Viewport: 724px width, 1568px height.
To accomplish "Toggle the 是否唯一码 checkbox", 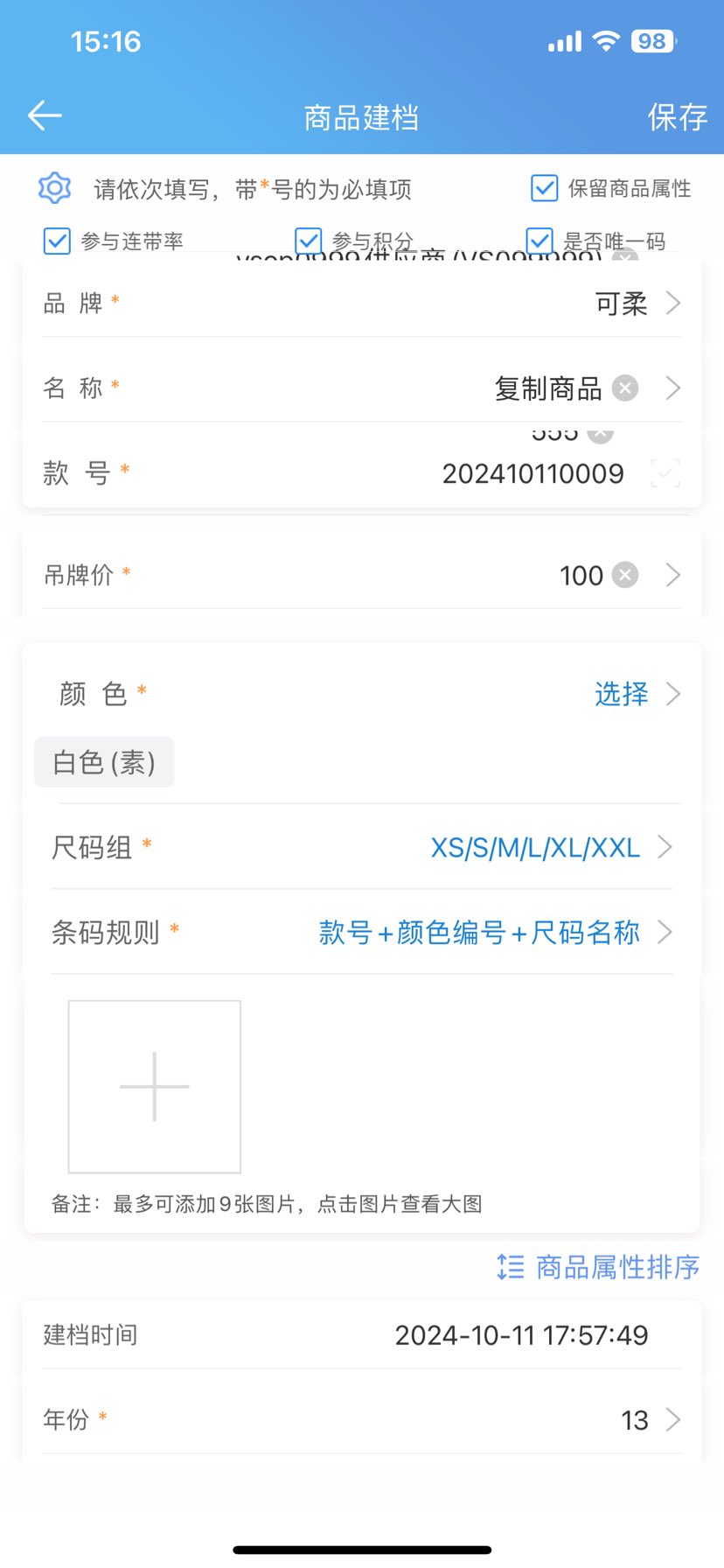I will point(540,241).
